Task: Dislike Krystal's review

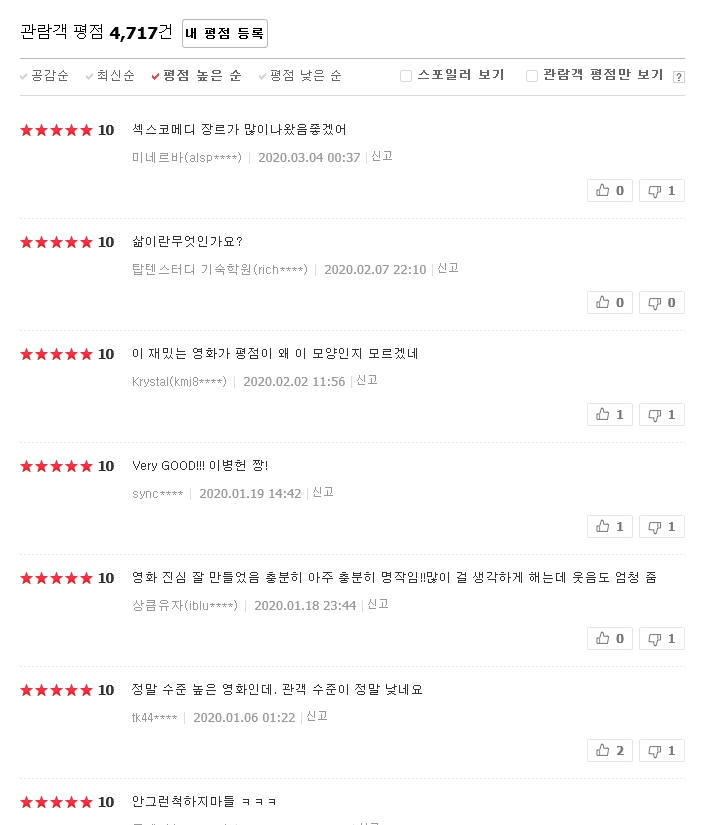Action: pyautogui.click(x=661, y=414)
